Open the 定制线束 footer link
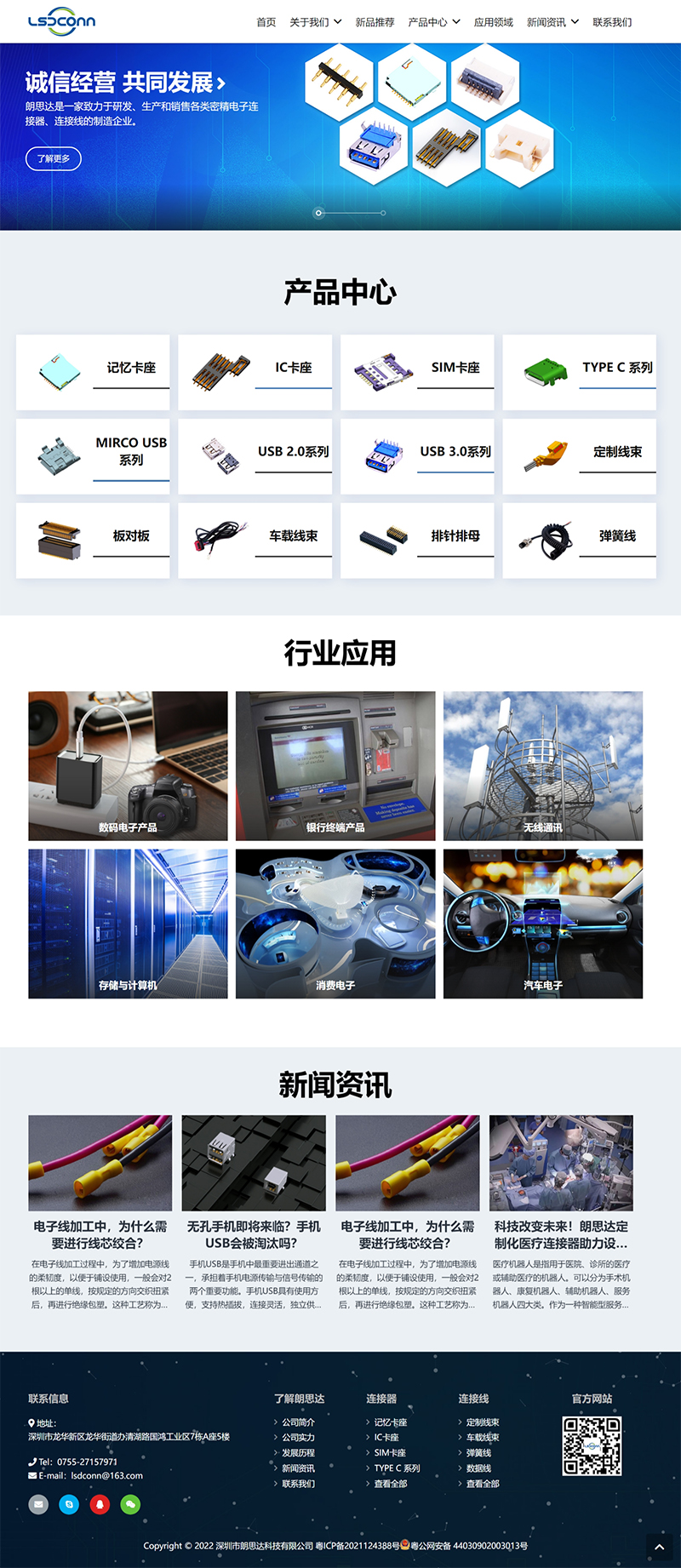 click(x=483, y=1422)
